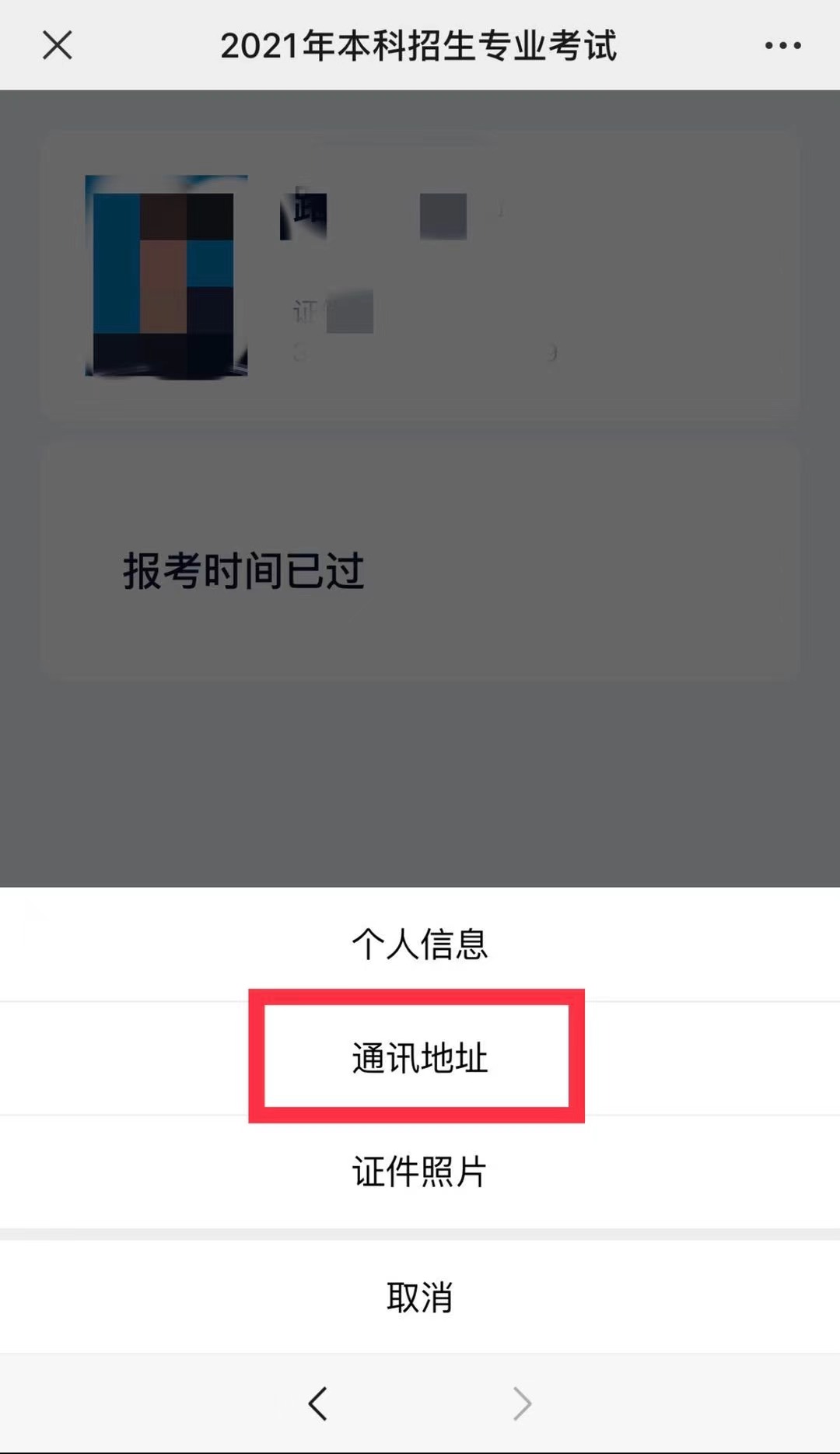Tap 取消 to dismiss the sheet
840x1454 pixels.
419,1297
